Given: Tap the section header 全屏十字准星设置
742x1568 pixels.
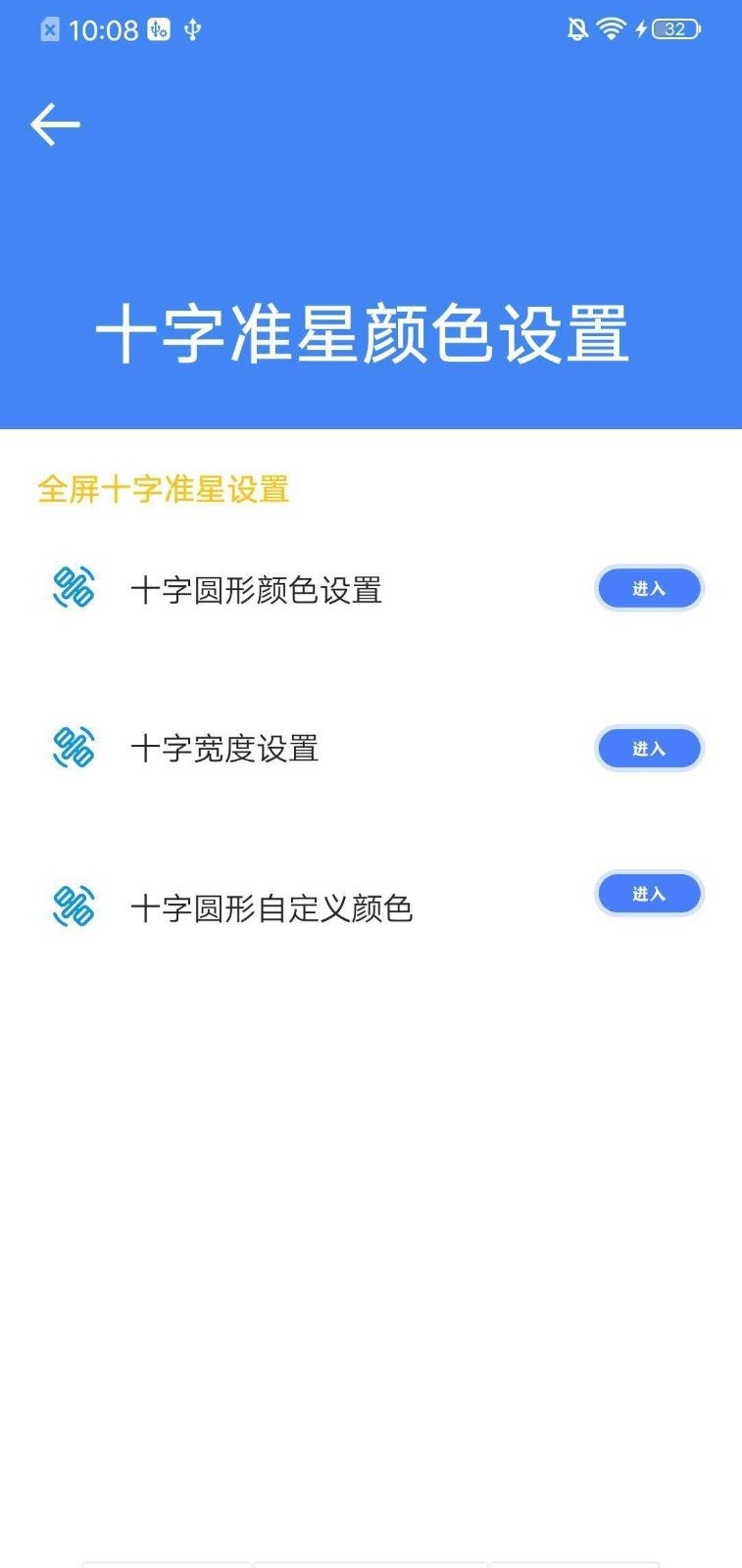Looking at the screenshot, I should coord(163,488).
